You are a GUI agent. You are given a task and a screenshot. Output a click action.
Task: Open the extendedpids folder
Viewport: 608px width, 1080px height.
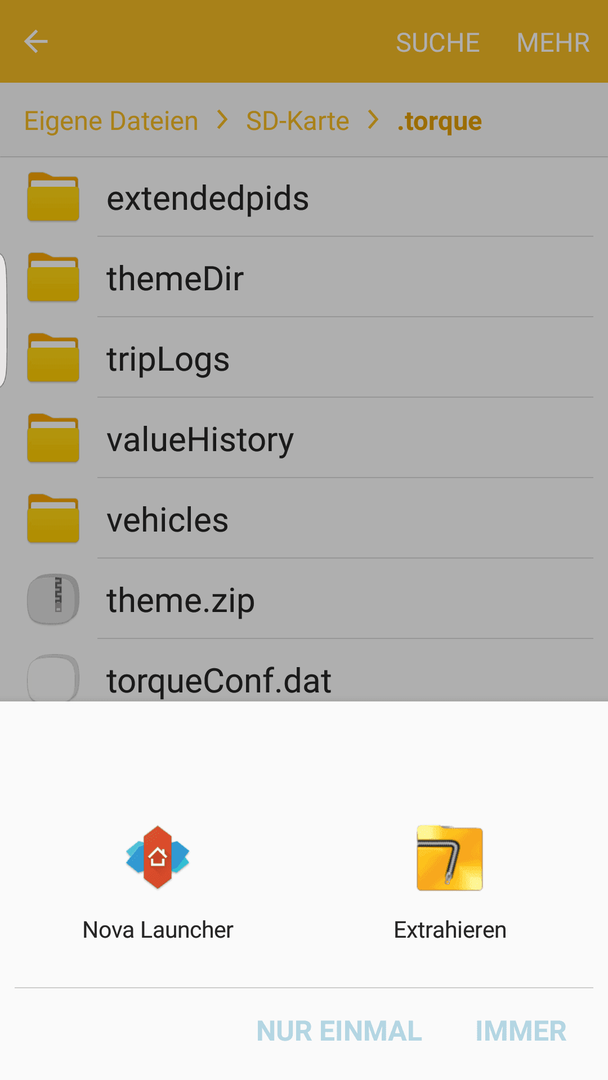pos(304,198)
